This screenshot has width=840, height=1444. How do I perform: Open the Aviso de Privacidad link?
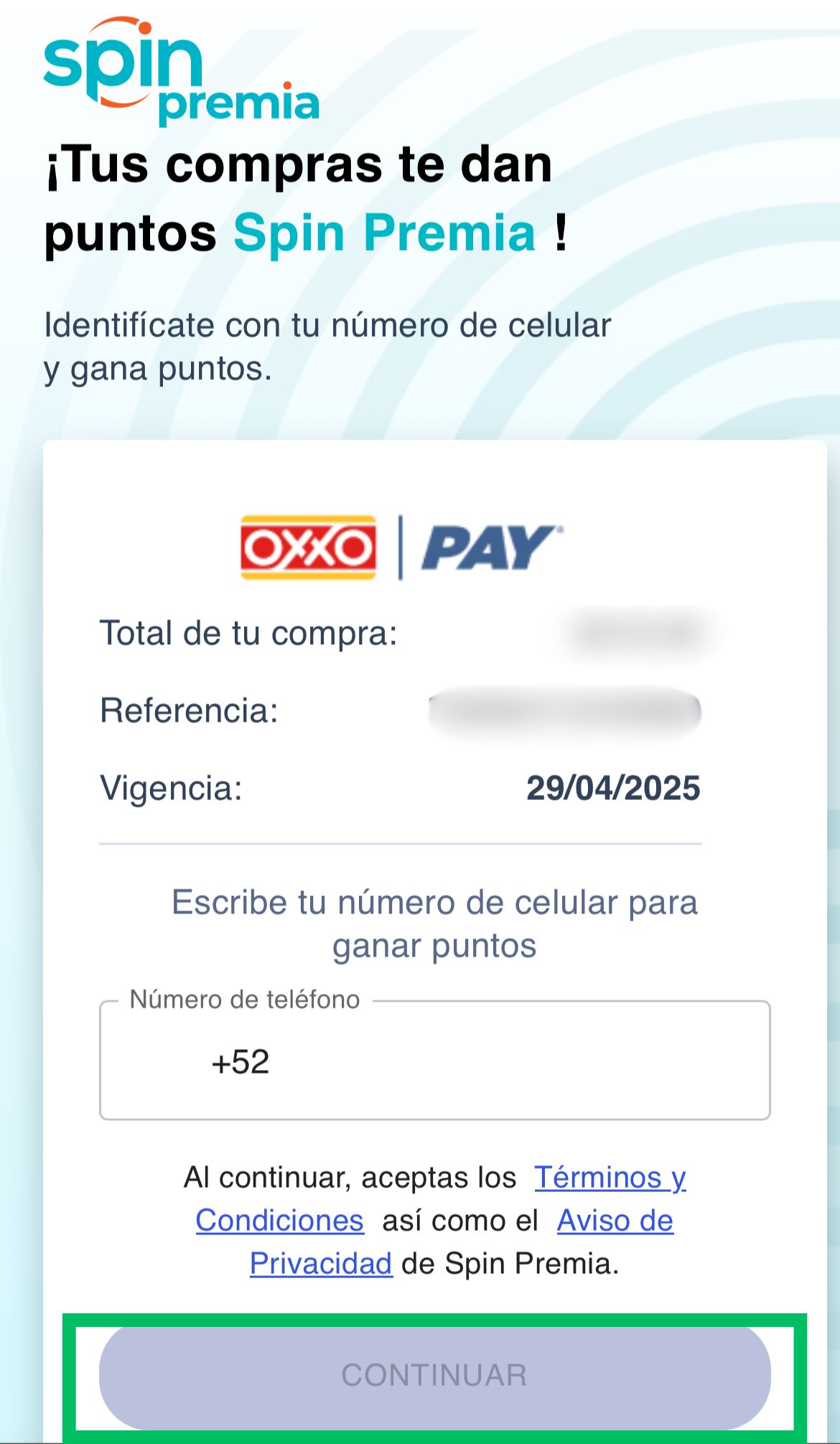click(615, 1221)
